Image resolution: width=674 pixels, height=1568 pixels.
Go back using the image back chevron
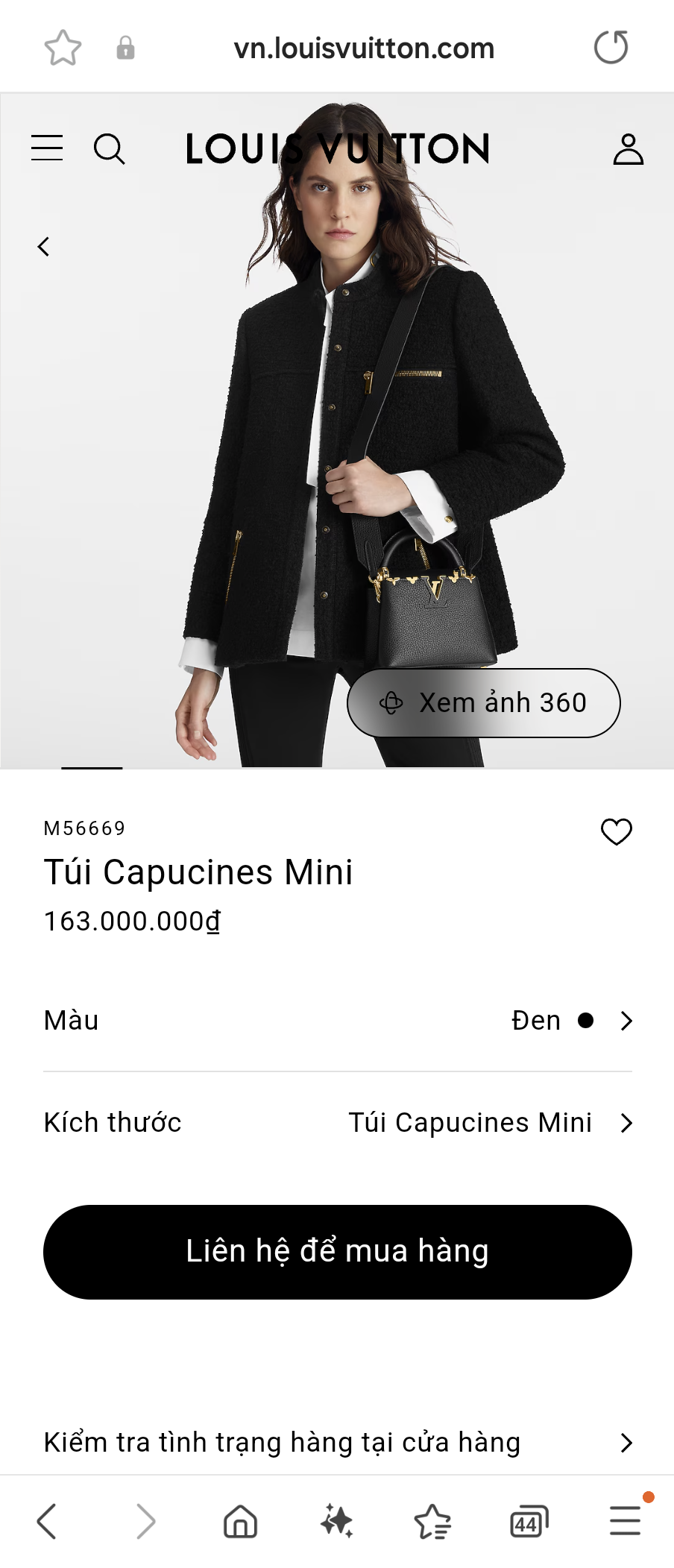coord(42,246)
